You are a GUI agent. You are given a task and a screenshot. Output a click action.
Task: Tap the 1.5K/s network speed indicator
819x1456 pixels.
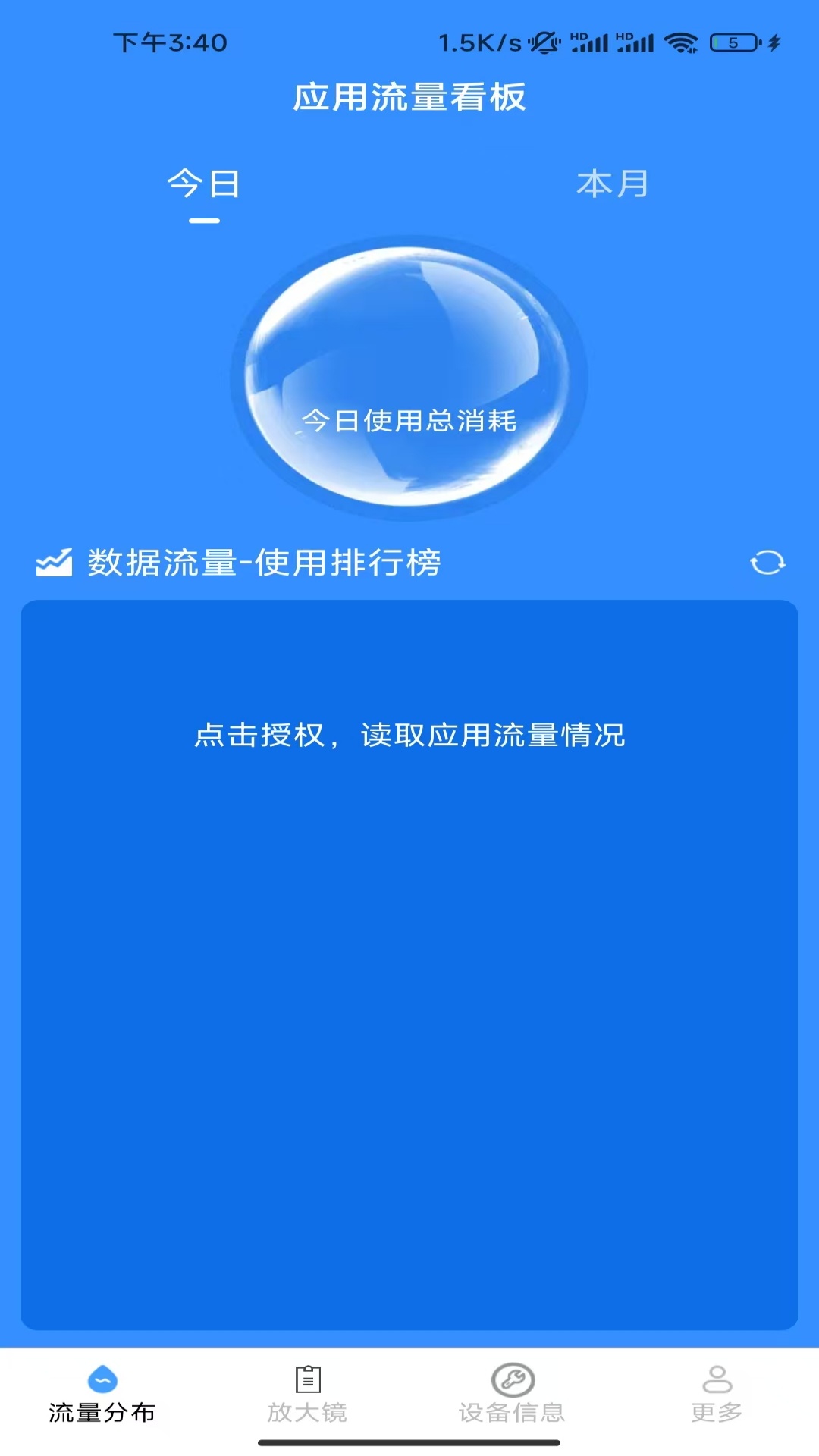(x=479, y=43)
